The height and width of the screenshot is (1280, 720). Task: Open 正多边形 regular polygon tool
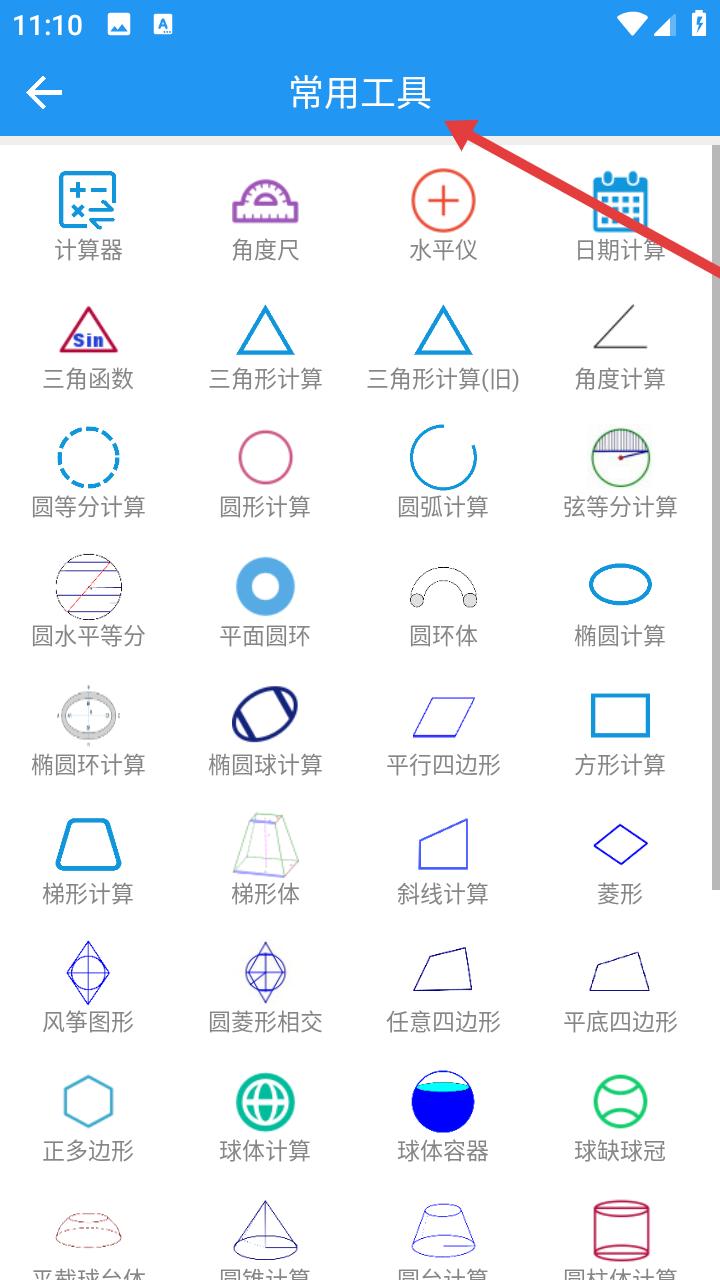(88, 1115)
